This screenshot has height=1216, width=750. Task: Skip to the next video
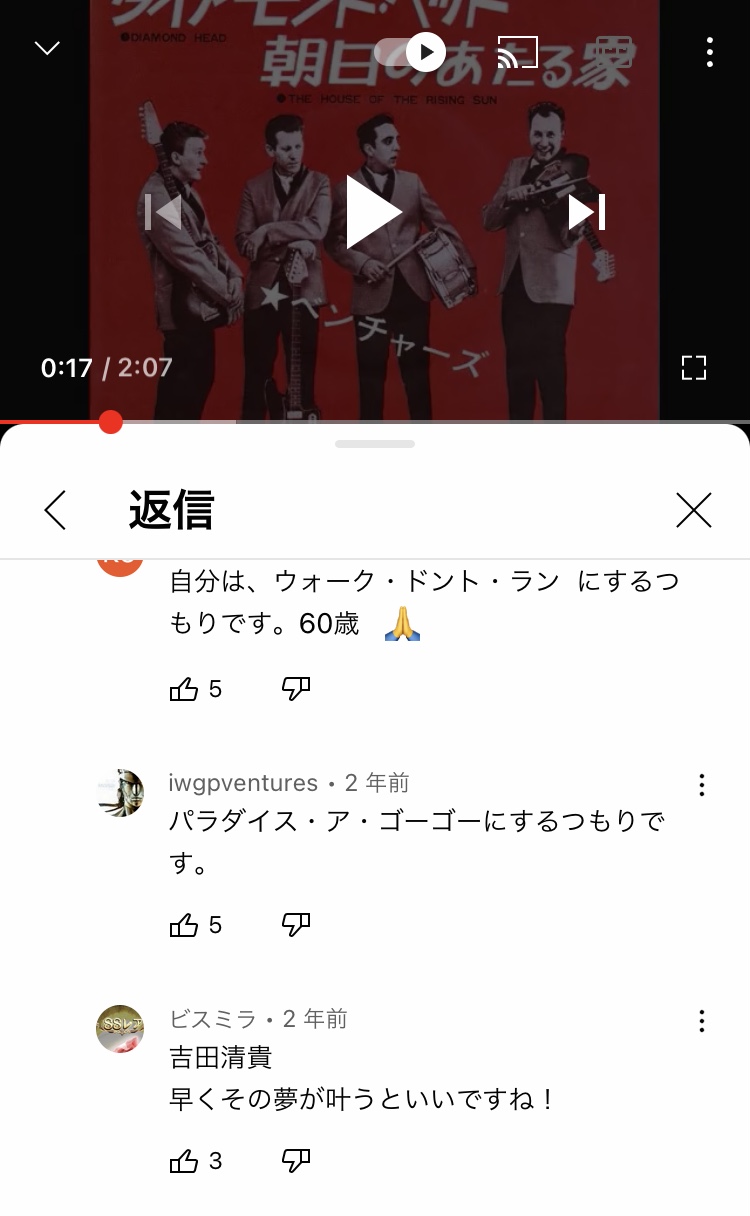(x=587, y=212)
